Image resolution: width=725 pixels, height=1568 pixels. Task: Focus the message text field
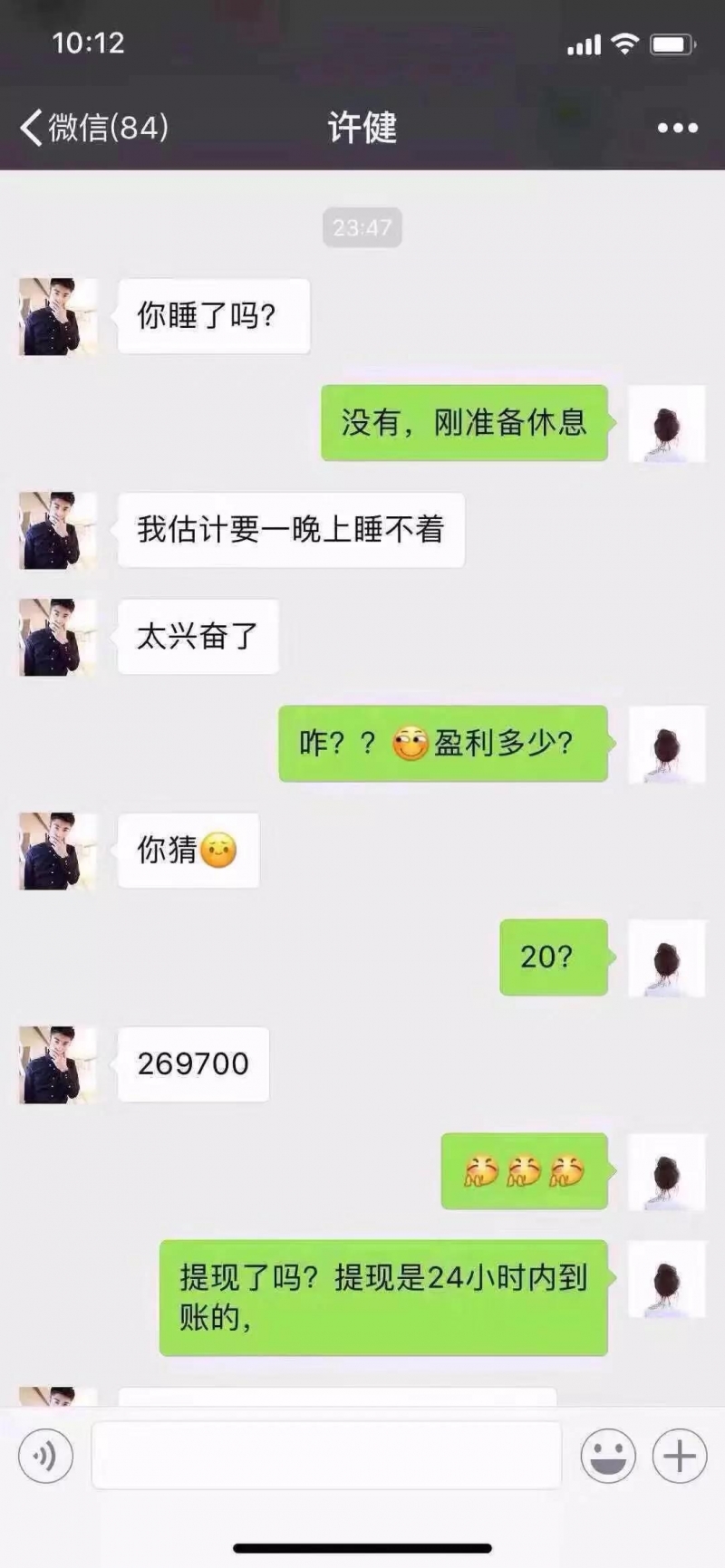point(326,1456)
